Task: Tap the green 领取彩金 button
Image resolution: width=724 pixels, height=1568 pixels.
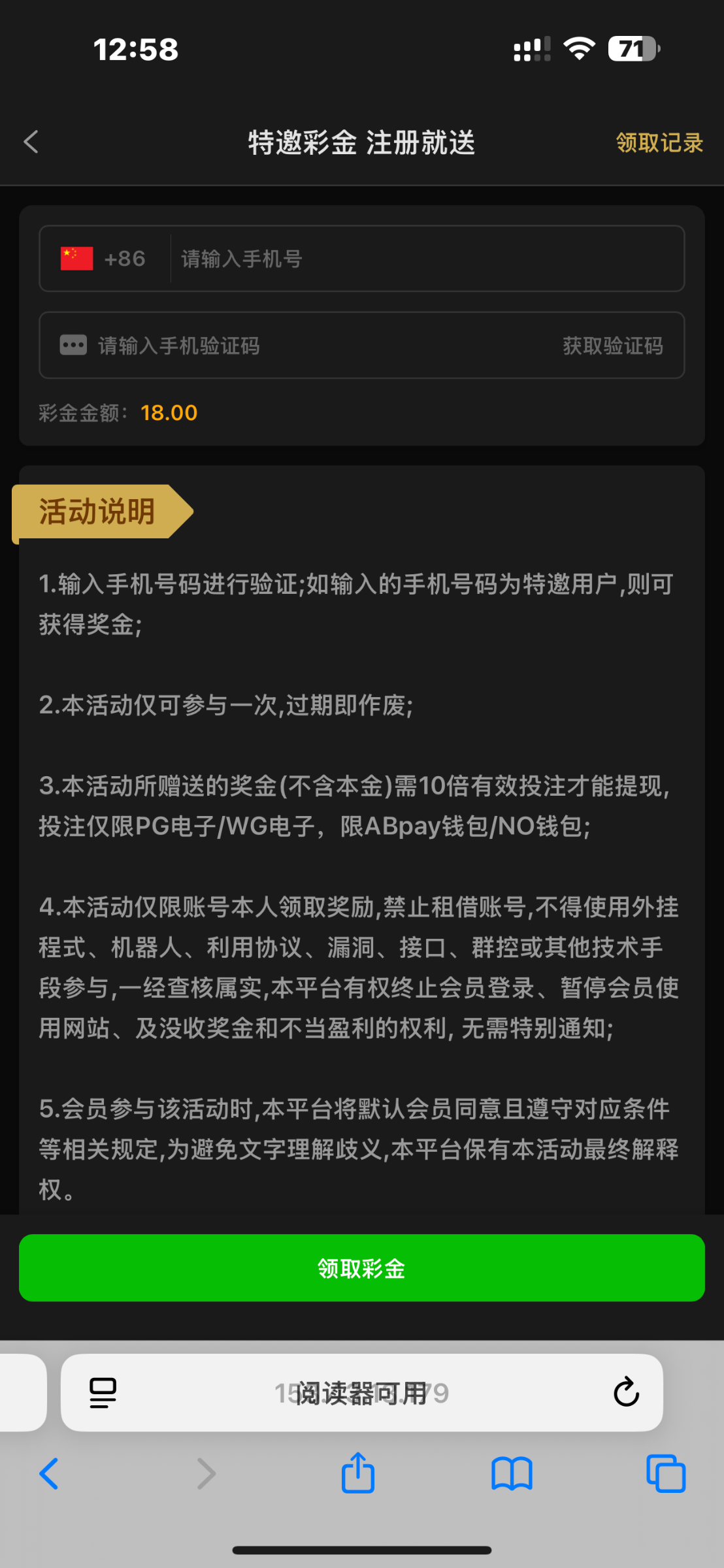Action: pyautogui.click(x=362, y=1267)
